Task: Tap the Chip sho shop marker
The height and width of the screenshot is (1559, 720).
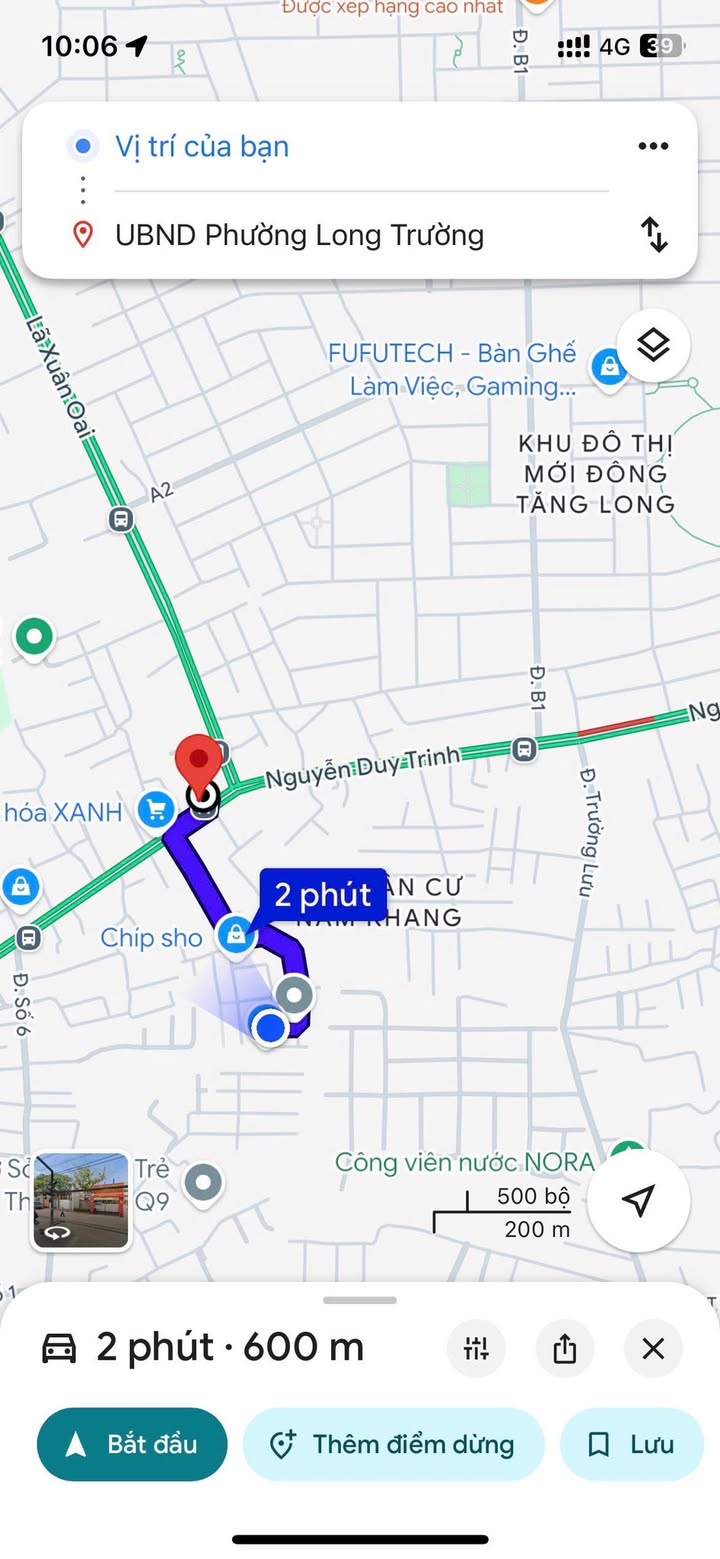Action: 236,937
